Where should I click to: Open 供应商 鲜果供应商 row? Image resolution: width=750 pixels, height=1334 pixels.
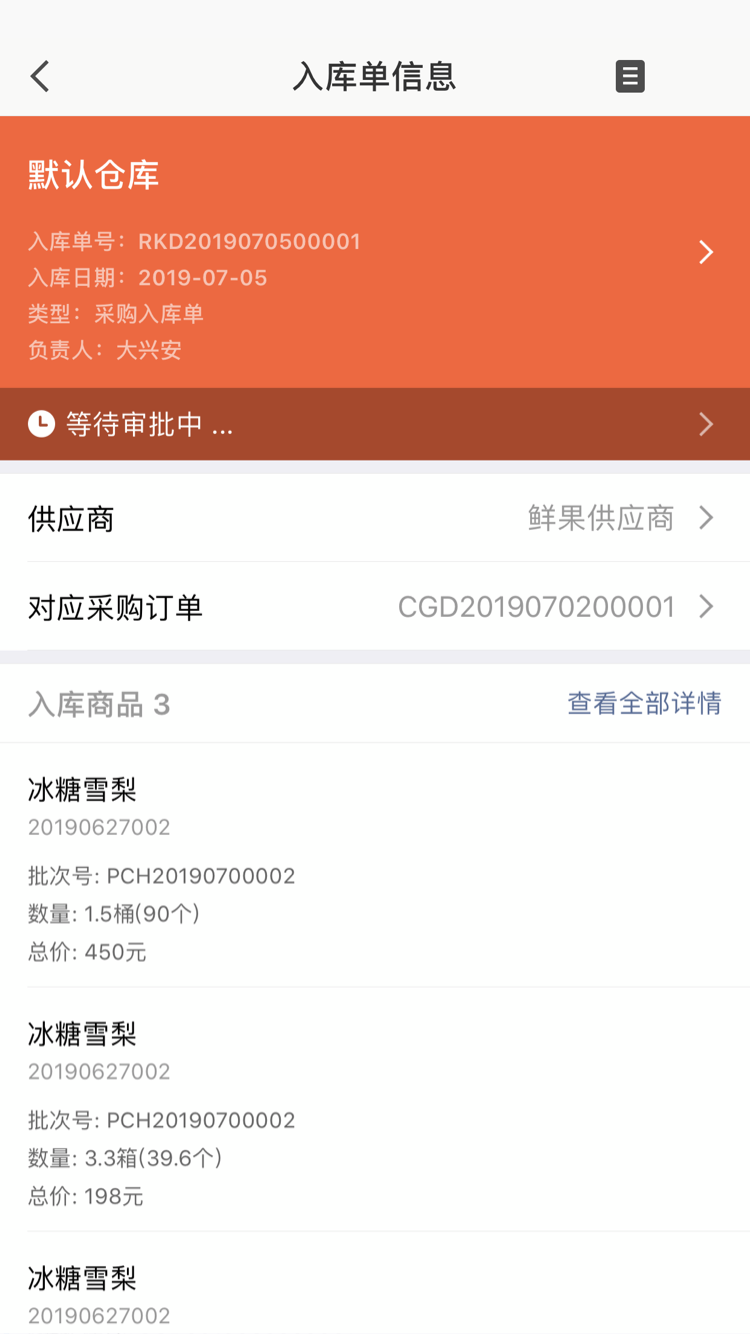click(x=374, y=518)
